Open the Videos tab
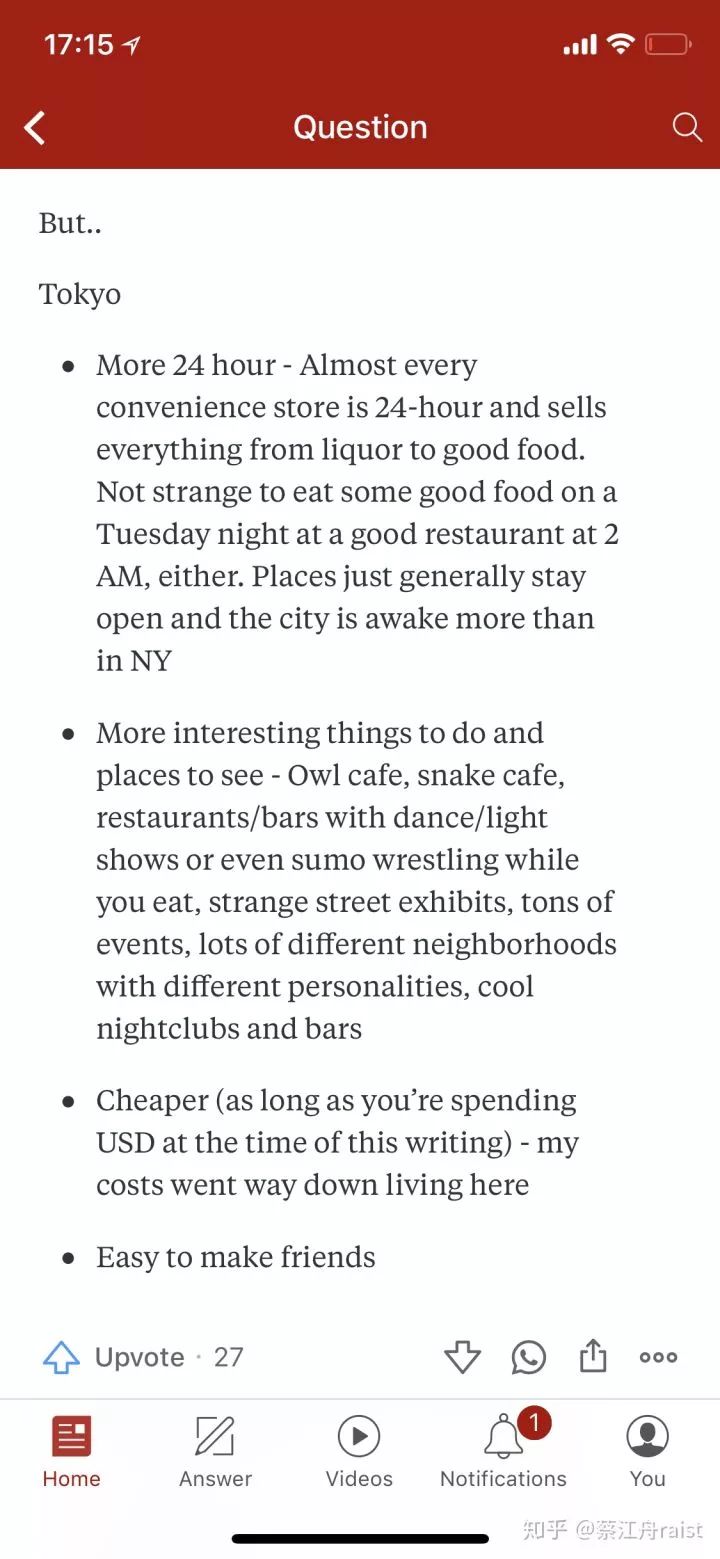 (359, 1452)
